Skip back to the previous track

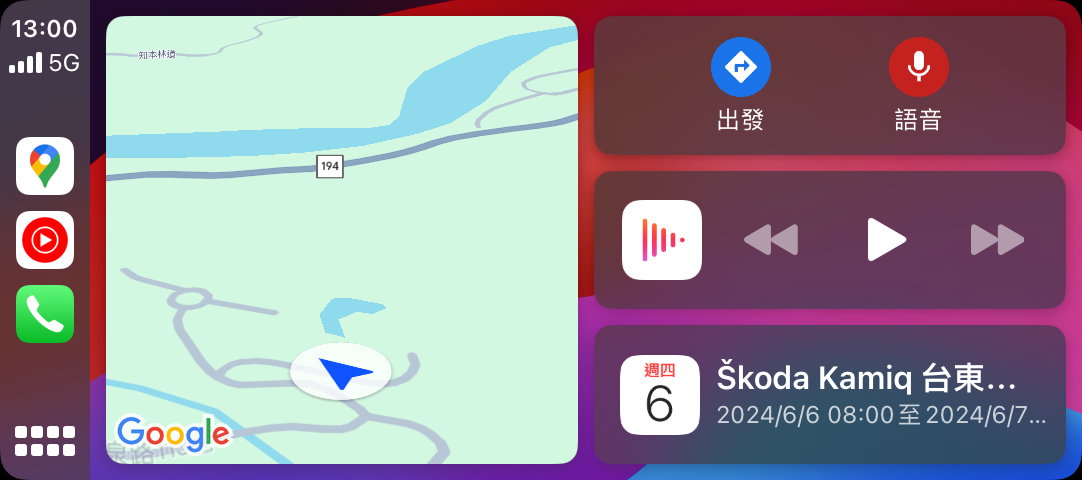[x=771, y=240]
